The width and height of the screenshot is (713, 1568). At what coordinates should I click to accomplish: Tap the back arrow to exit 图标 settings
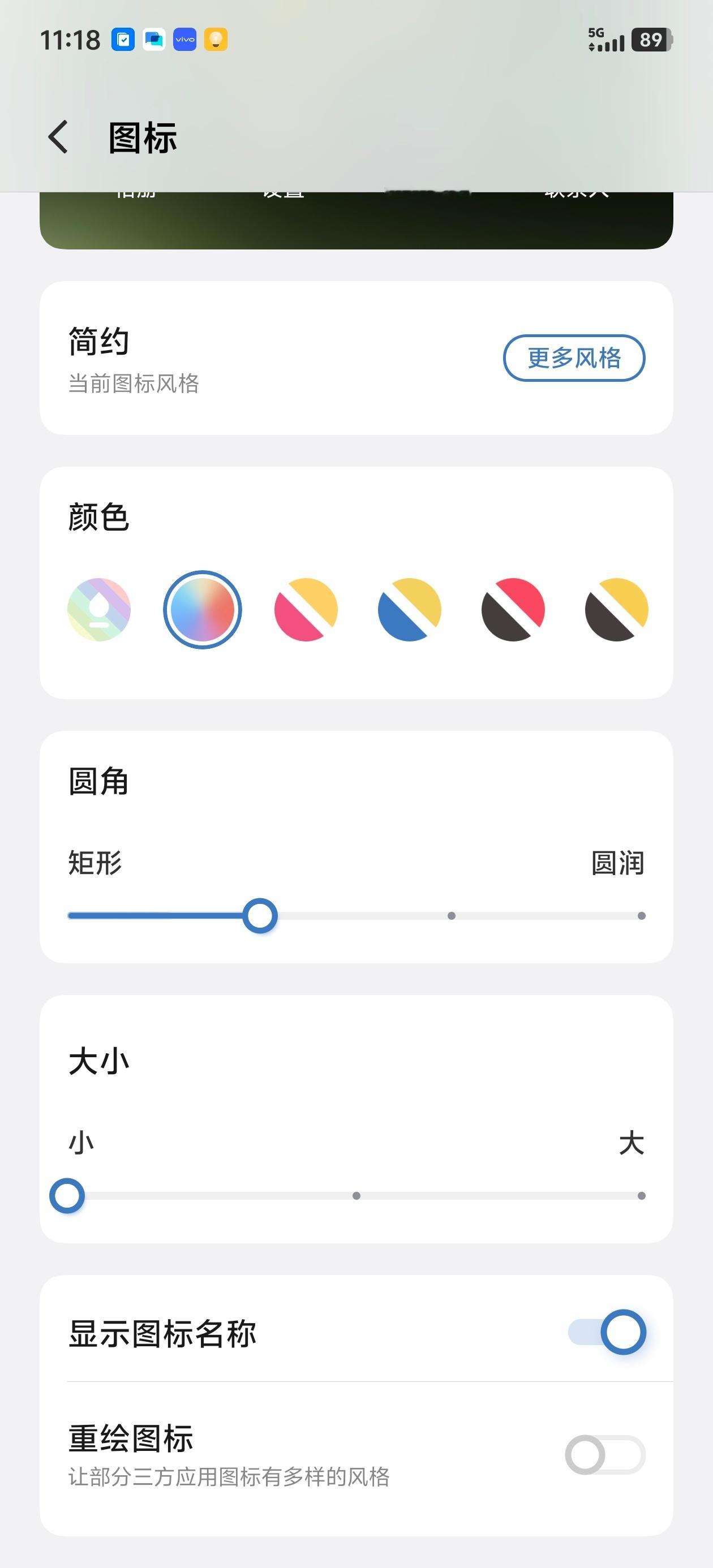point(58,138)
